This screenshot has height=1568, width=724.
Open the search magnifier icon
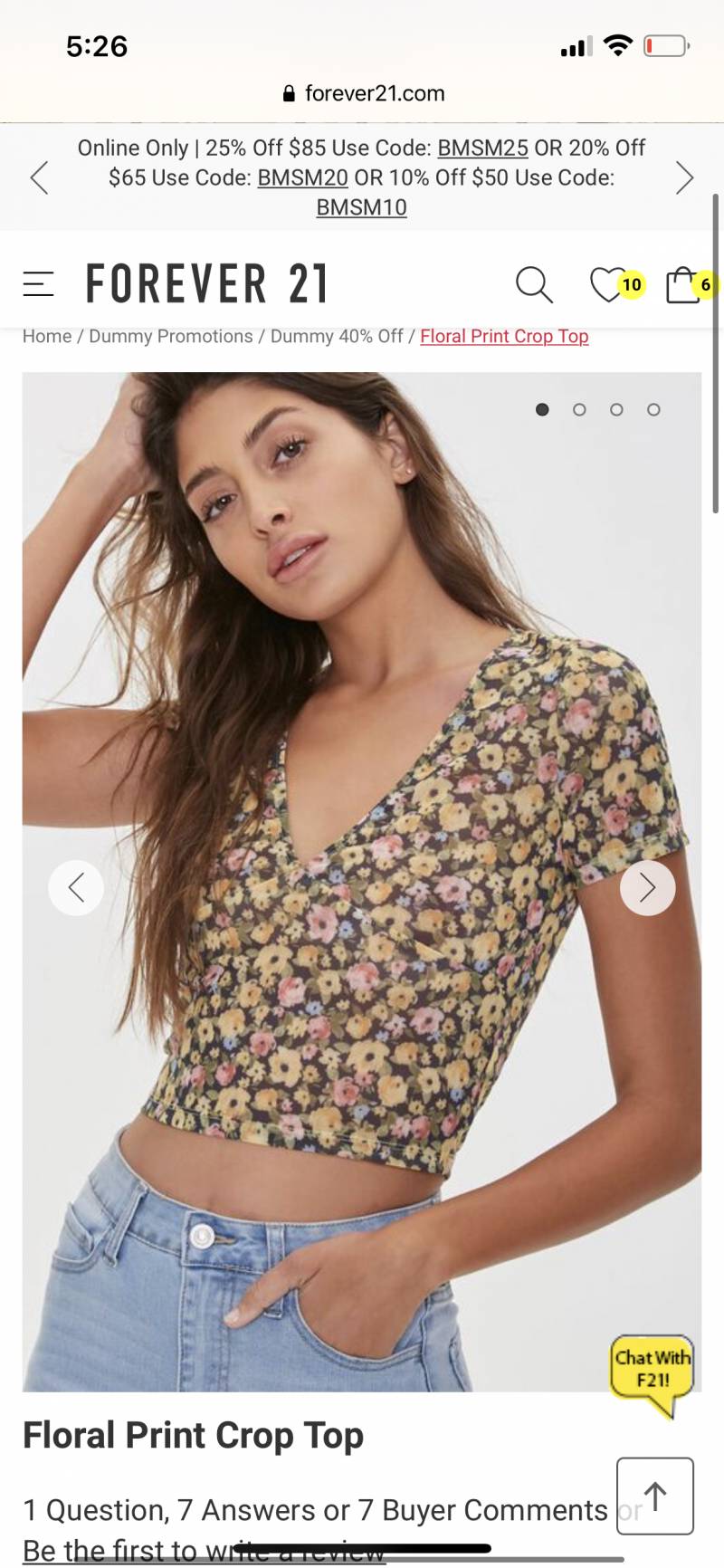pyautogui.click(x=534, y=284)
